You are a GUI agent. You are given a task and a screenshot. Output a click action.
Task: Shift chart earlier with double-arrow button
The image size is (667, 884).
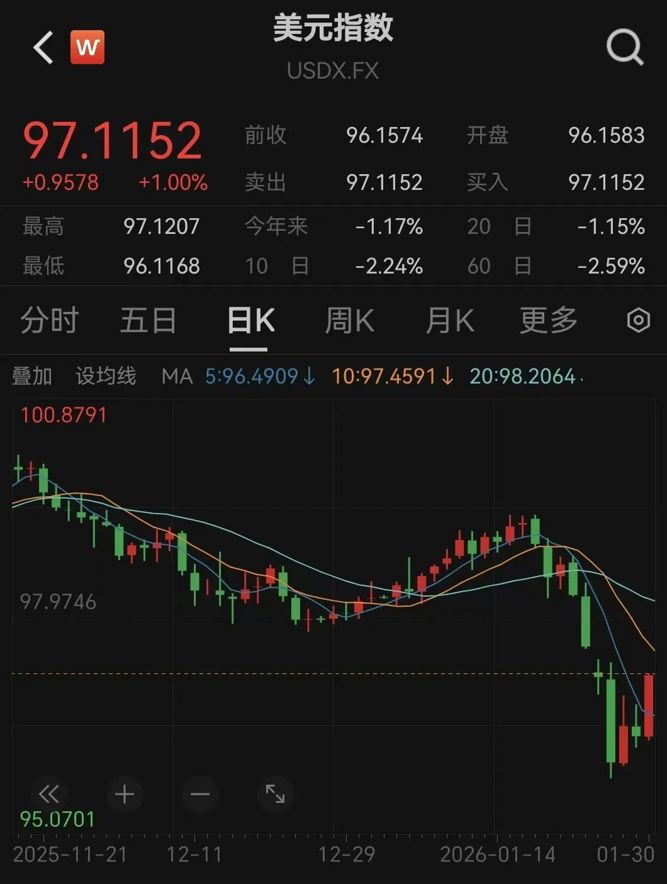pyautogui.click(x=48, y=794)
